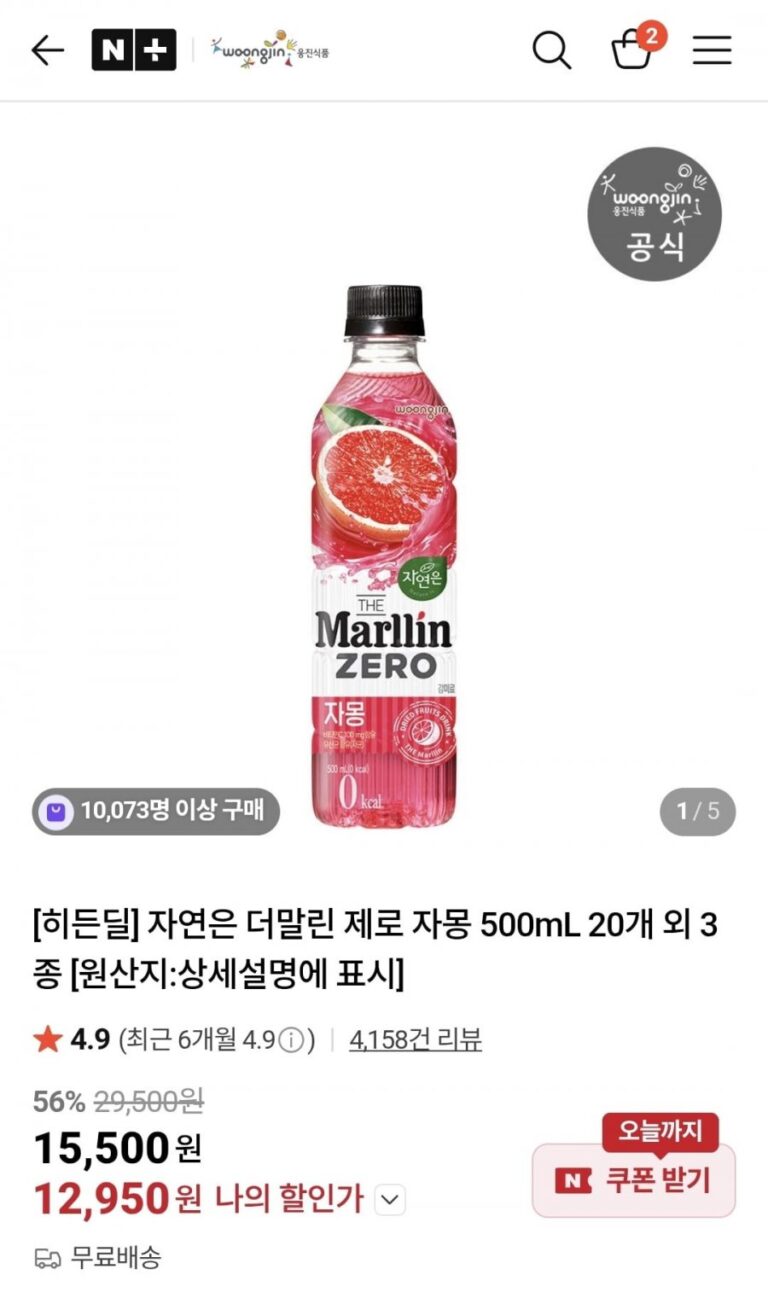Show rating info for last 6 months

(x=290, y=1040)
